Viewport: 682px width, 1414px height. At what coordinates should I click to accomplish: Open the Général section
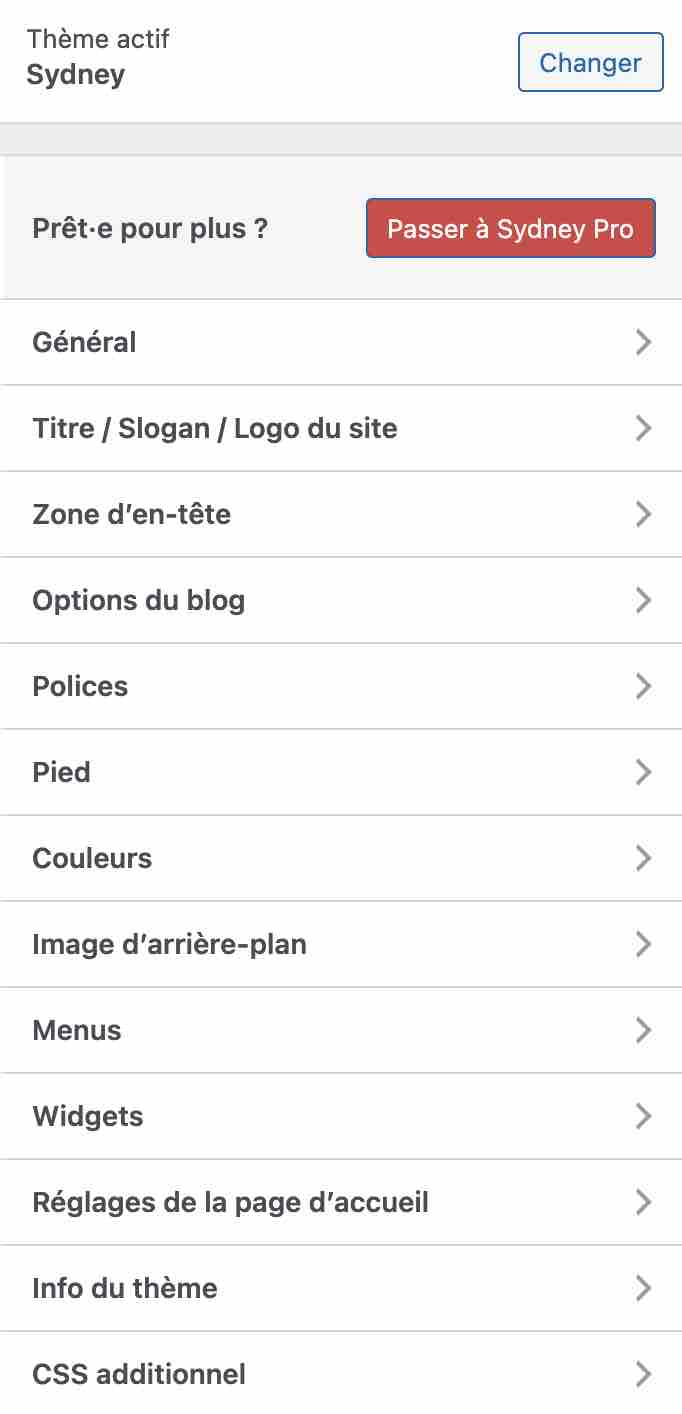pyautogui.click(x=340, y=343)
